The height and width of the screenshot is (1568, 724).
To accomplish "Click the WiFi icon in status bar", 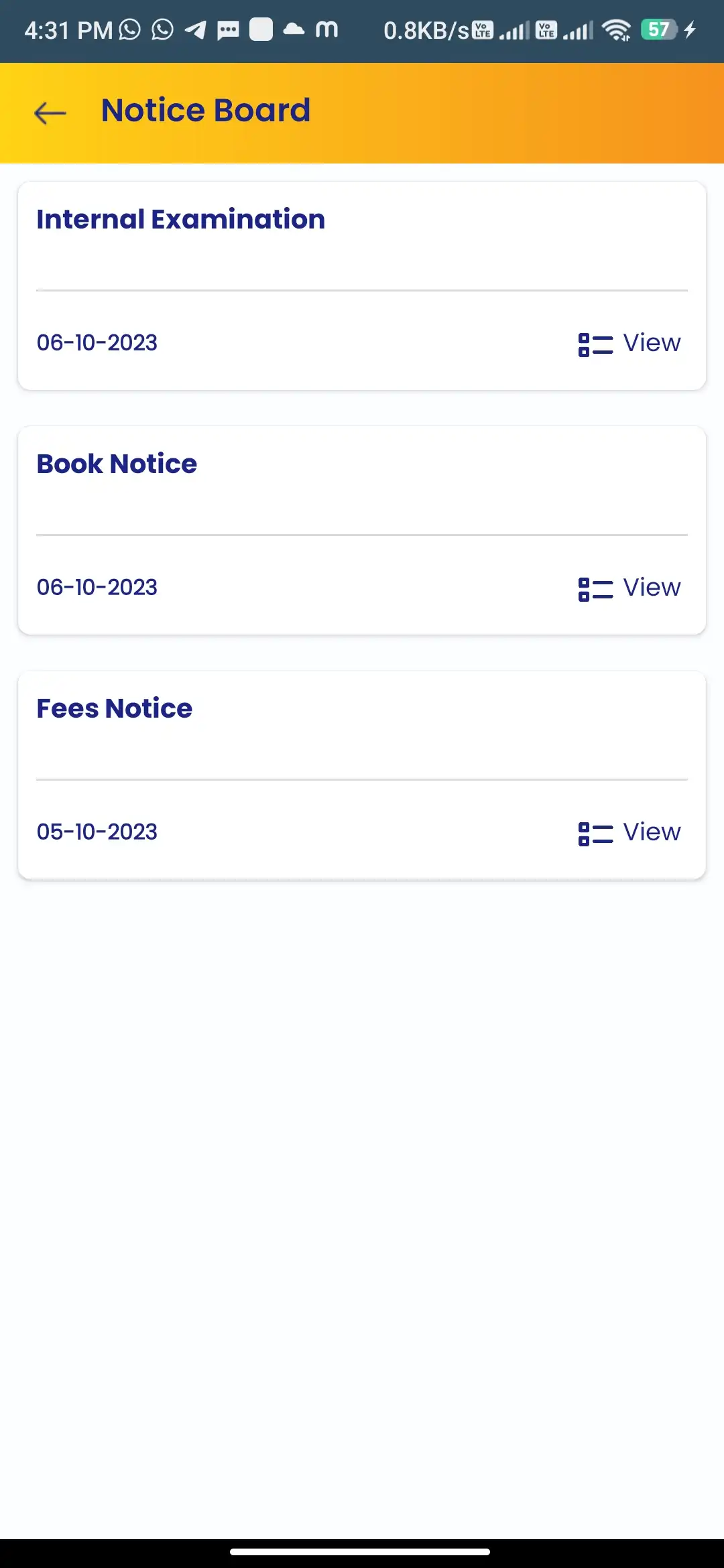I will [x=617, y=29].
